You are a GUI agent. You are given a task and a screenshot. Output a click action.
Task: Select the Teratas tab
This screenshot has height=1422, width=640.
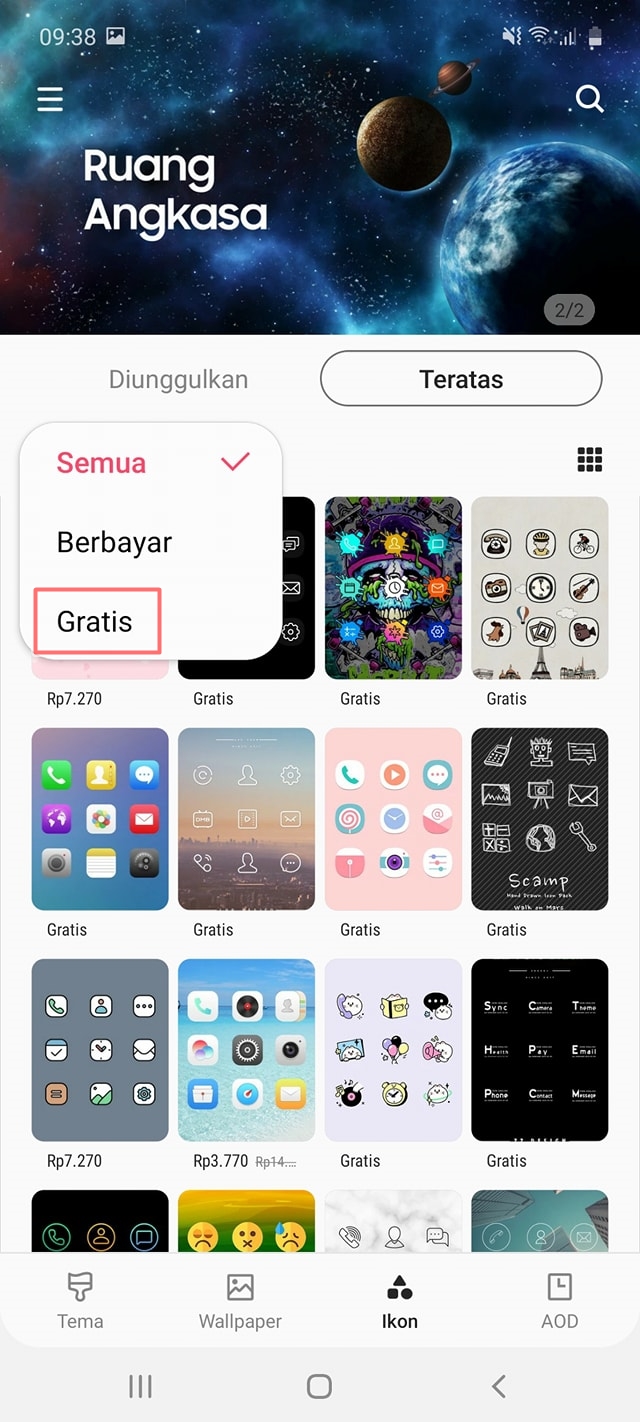tap(461, 380)
